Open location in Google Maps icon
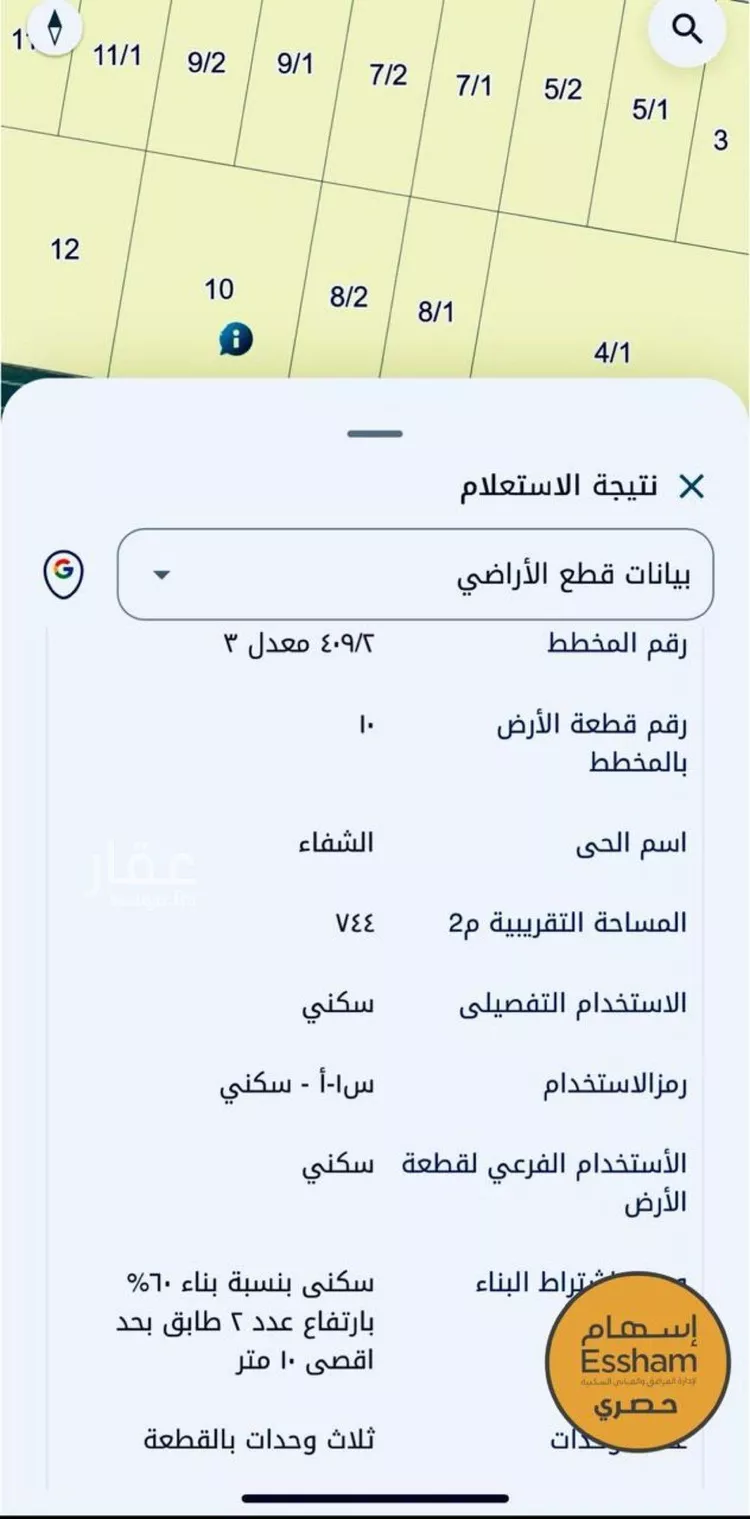Screen dimensions: 750x1519 [x=63, y=573]
